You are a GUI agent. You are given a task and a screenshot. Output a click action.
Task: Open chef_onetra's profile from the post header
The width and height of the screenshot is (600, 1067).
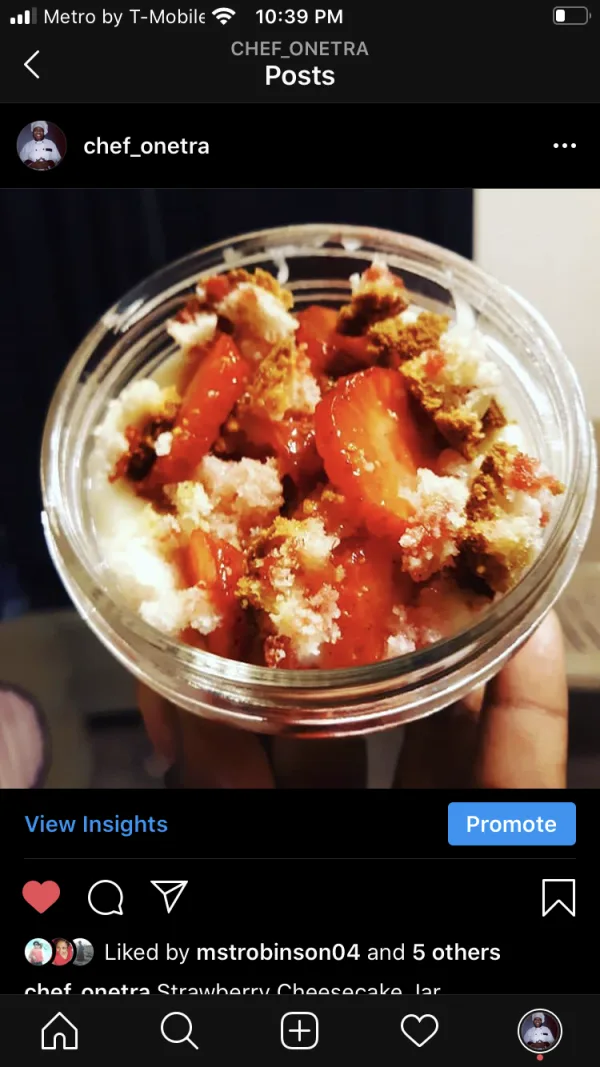click(146, 146)
